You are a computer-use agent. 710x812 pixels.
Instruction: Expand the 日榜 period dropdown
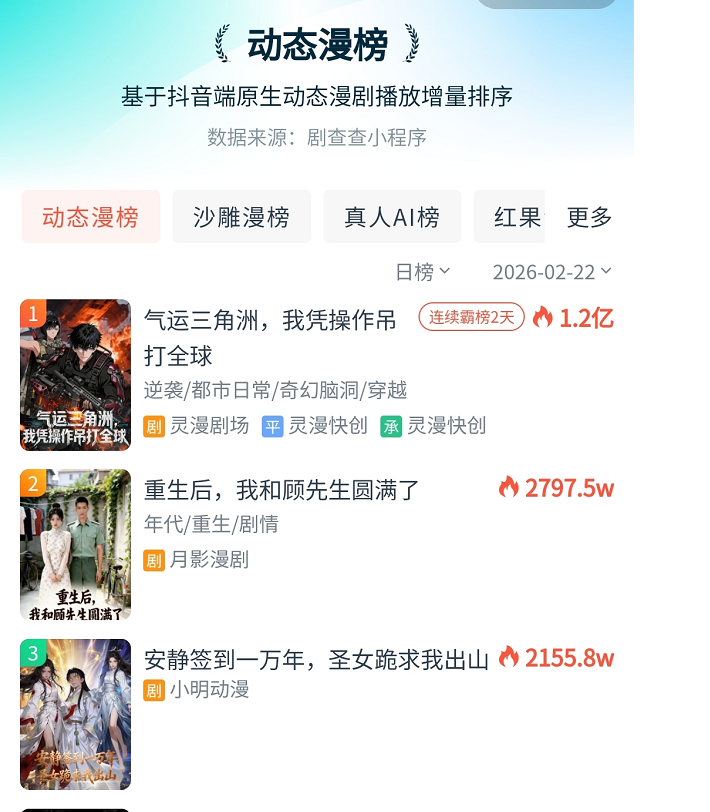click(422, 272)
